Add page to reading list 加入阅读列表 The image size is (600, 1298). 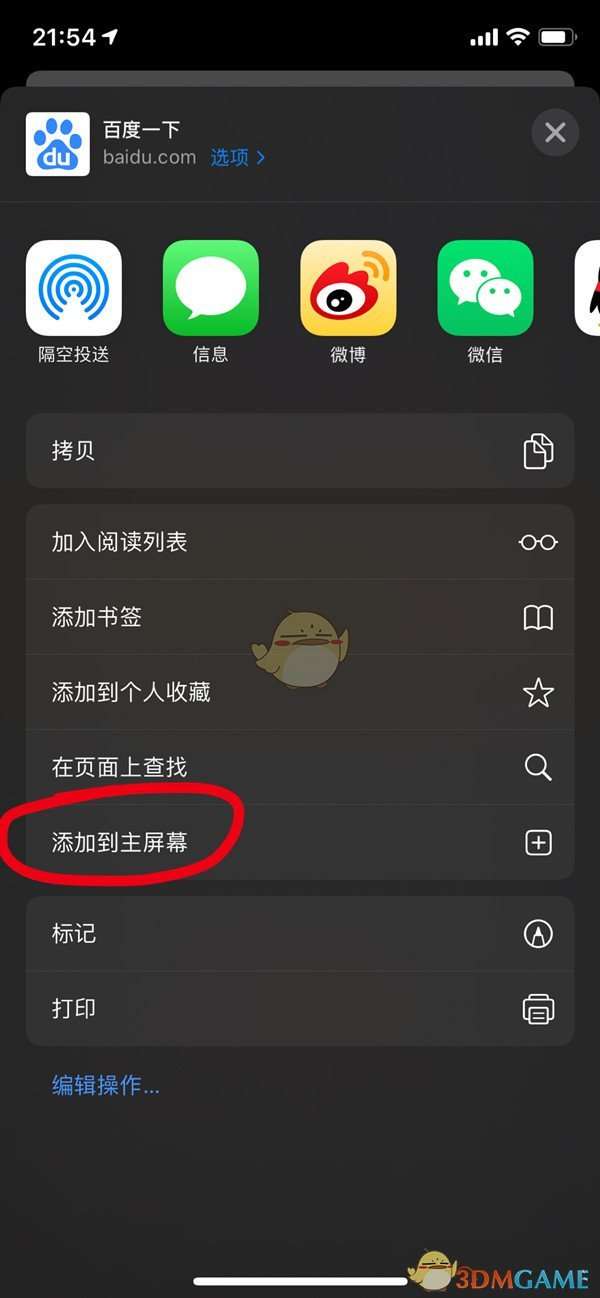coord(300,542)
